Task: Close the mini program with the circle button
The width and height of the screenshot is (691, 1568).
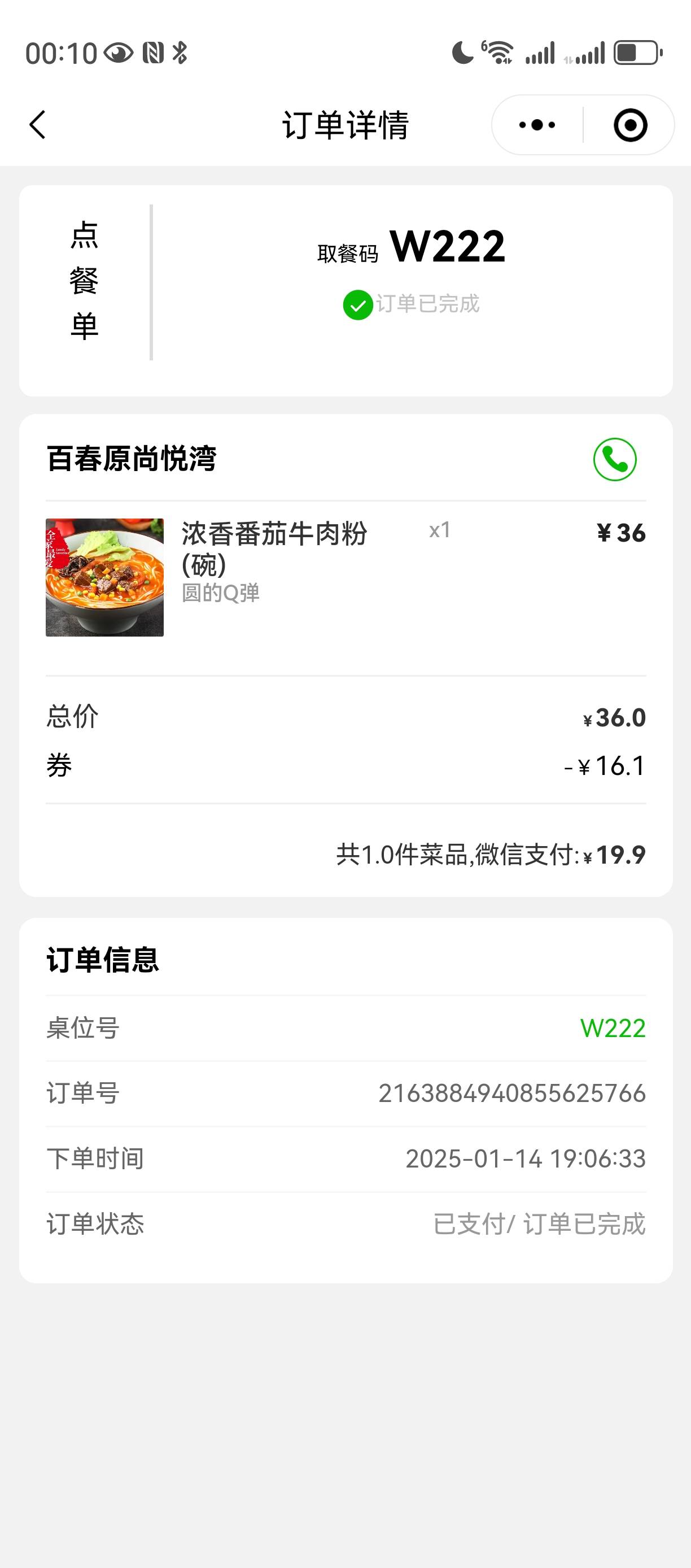Action: tap(630, 125)
